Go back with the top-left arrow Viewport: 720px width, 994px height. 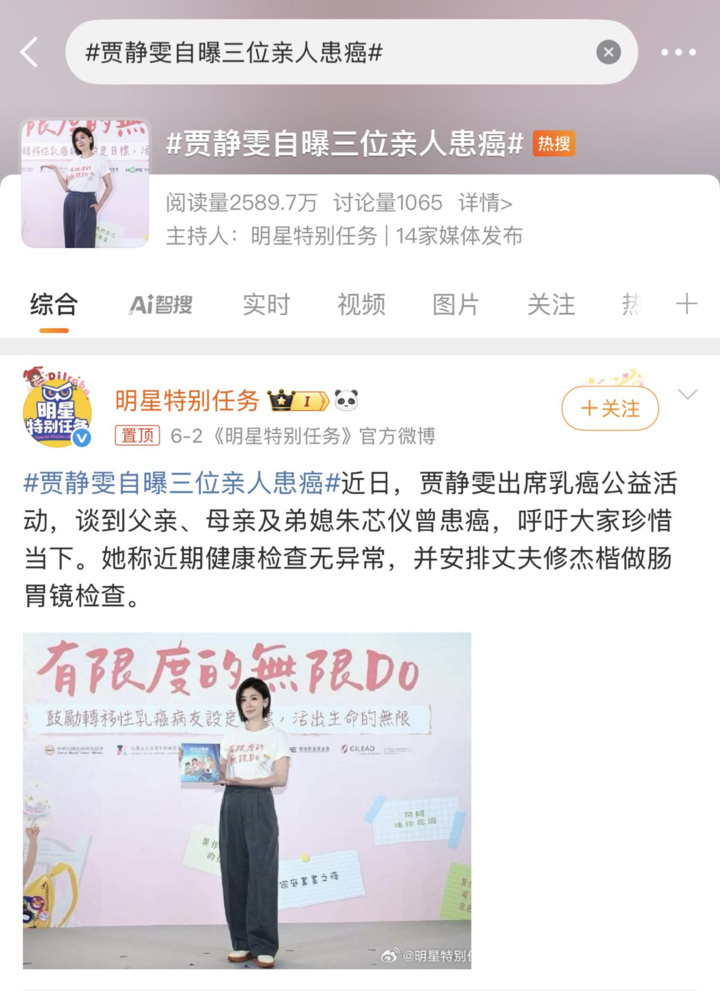pyautogui.click(x=29, y=52)
